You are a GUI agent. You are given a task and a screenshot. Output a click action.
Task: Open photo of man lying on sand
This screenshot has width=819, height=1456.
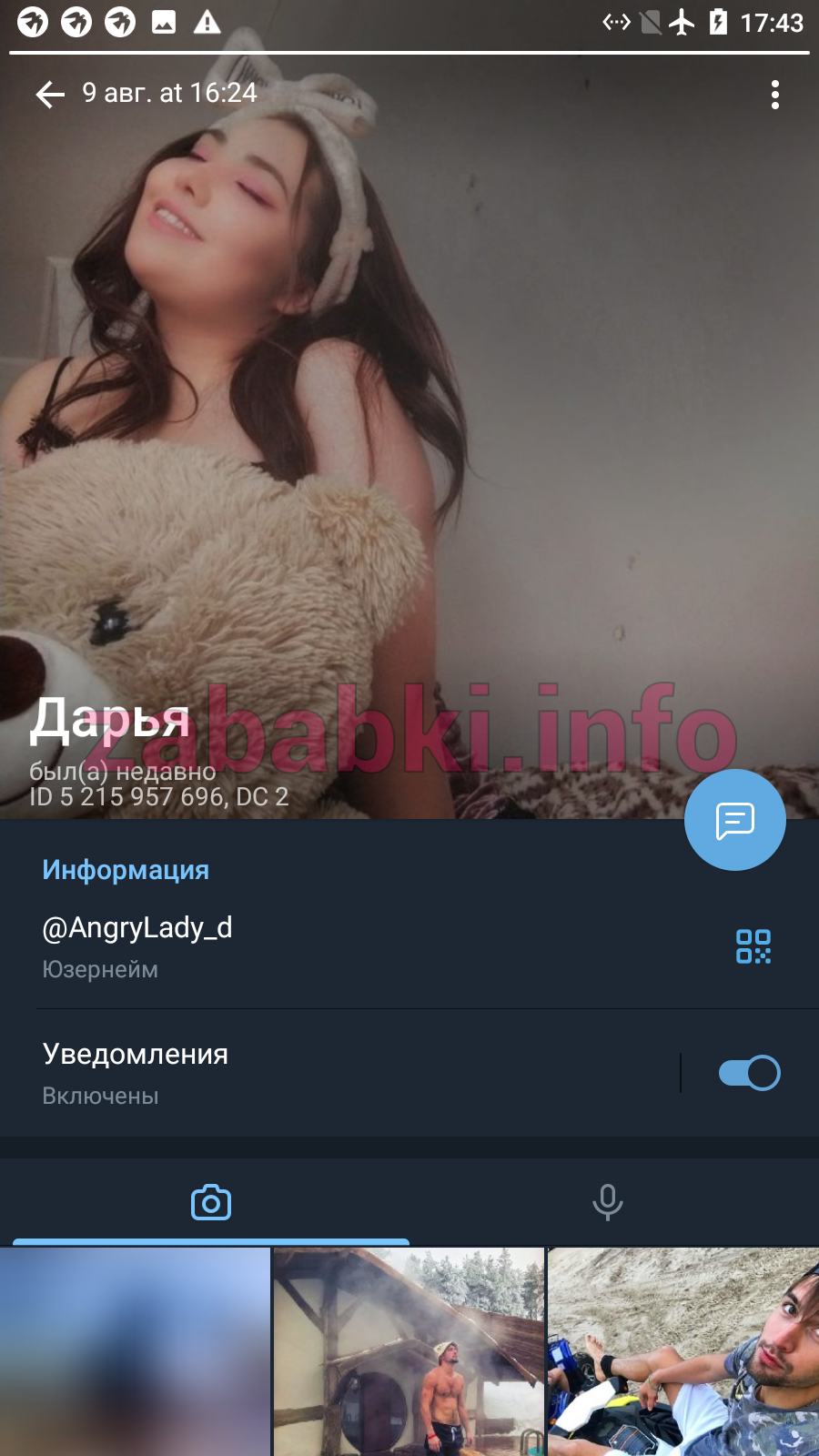683,1352
